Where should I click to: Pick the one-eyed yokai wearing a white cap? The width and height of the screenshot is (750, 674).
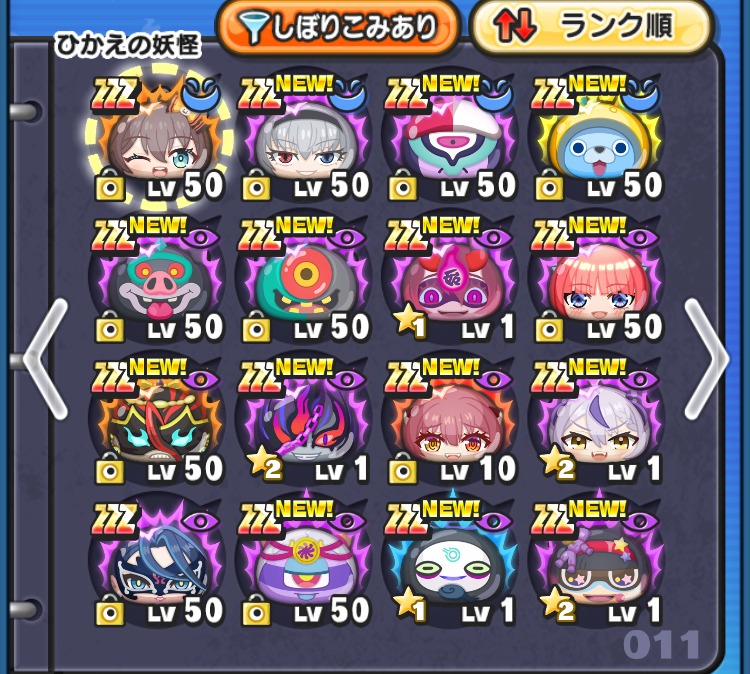[x=450, y=142]
